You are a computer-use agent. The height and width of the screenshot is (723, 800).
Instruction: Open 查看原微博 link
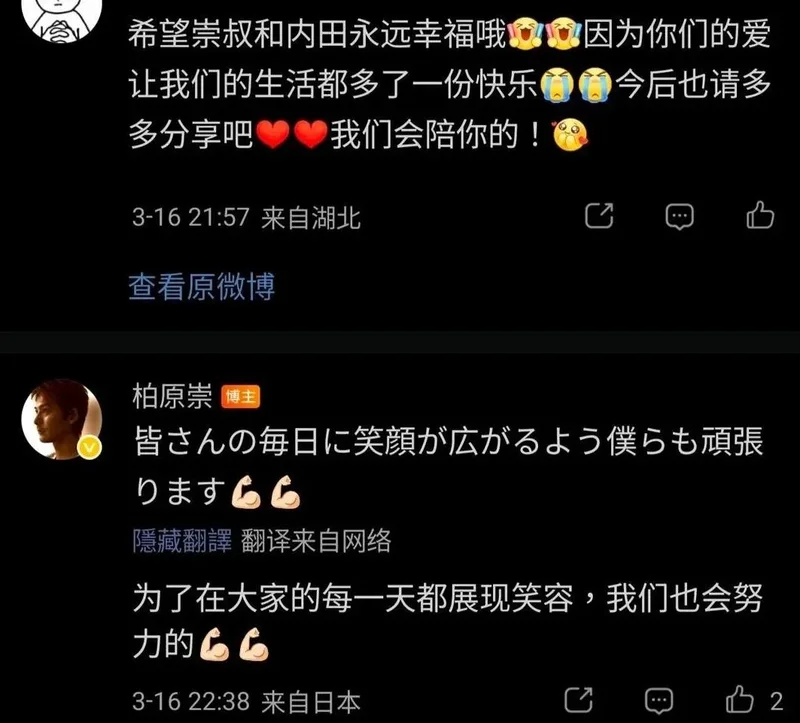click(x=202, y=287)
